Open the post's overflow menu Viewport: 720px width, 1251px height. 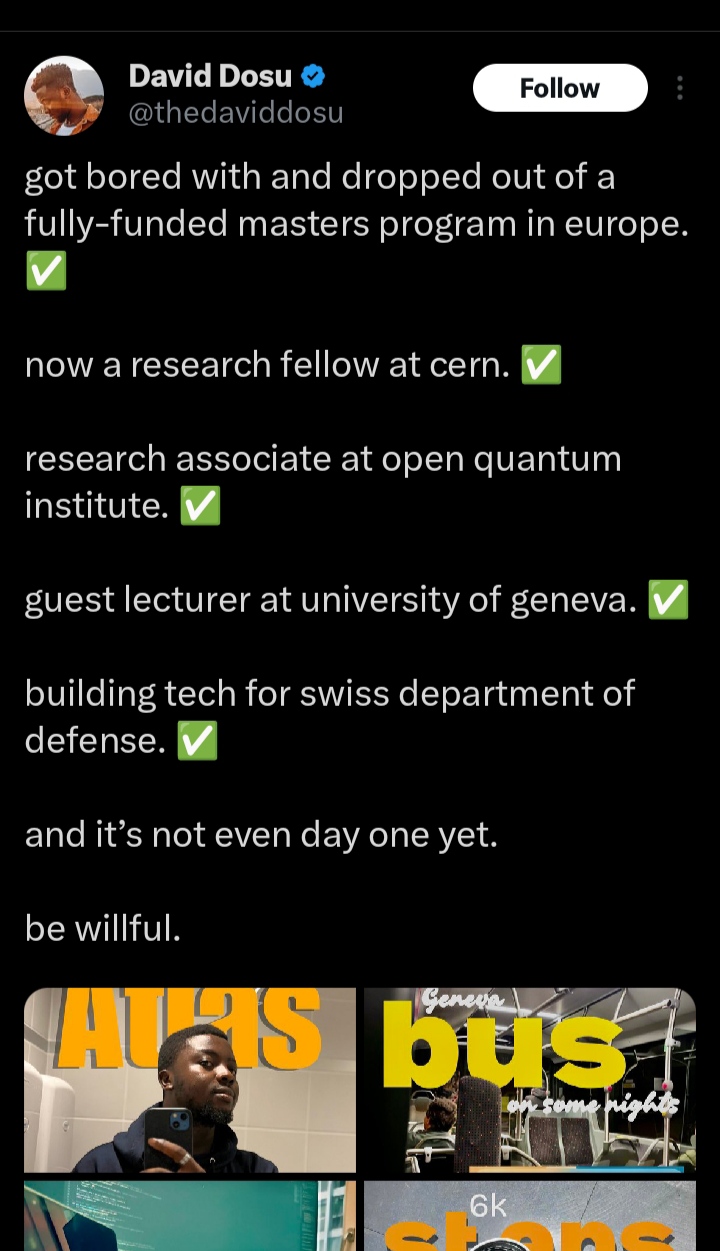pyautogui.click(x=680, y=88)
